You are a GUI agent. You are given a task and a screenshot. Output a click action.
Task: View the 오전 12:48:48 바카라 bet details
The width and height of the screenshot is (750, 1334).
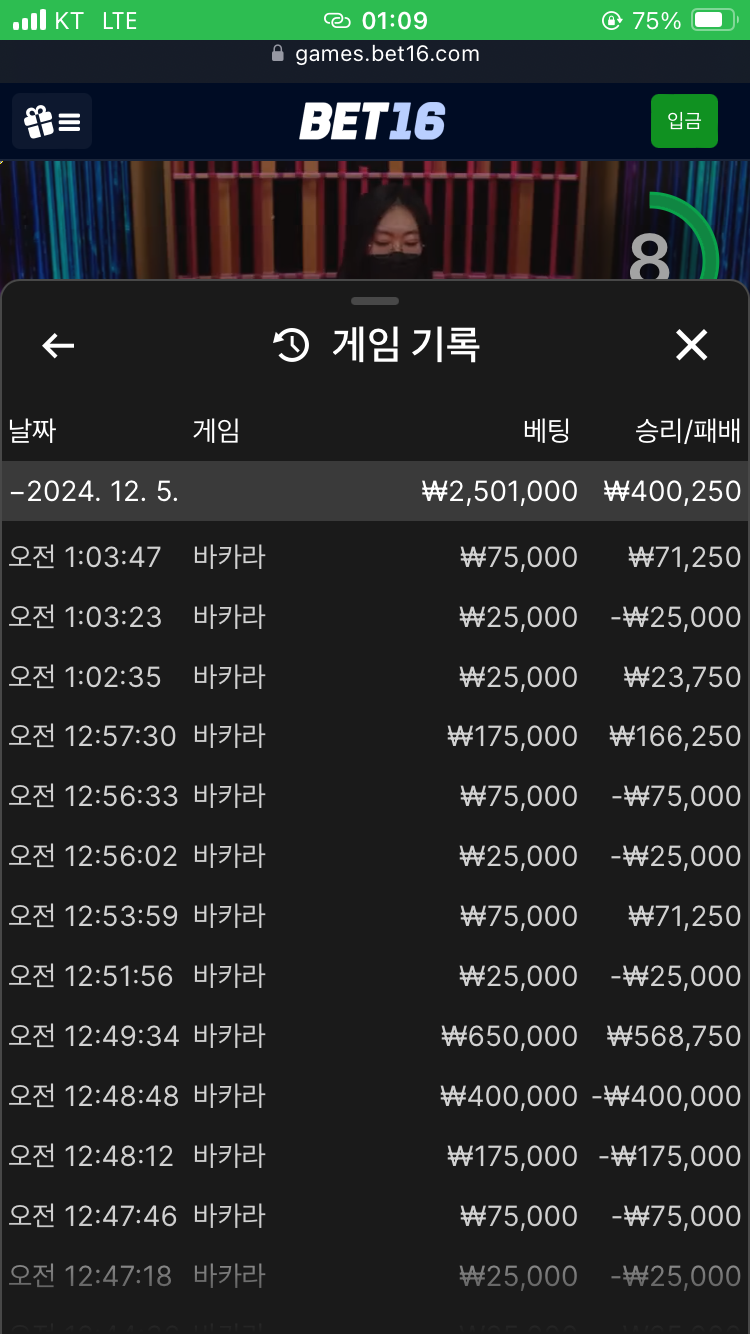pyautogui.click(x=375, y=1096)
